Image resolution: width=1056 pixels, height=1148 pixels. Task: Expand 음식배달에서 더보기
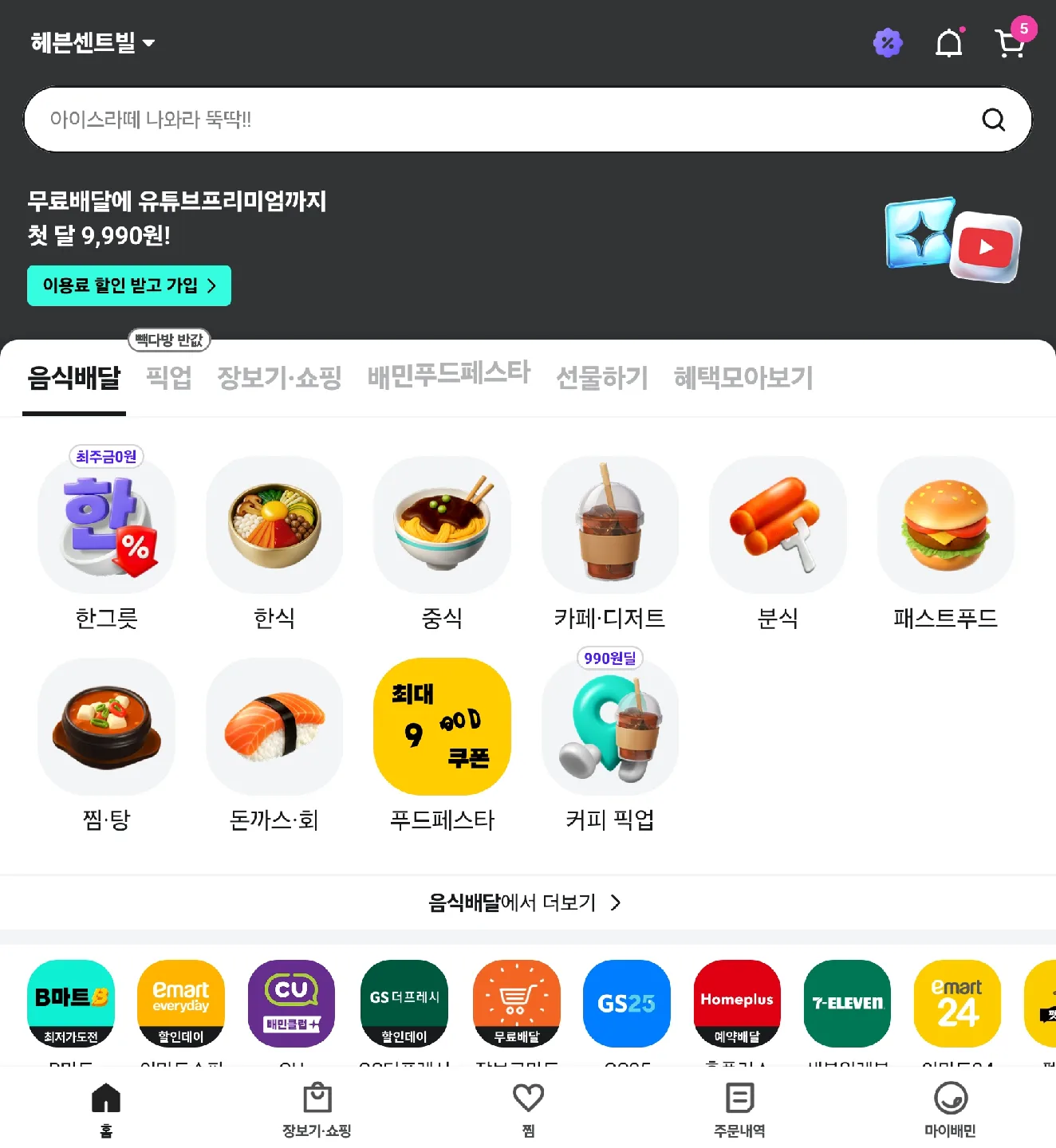pyautogui.click(x=525, y=902)
